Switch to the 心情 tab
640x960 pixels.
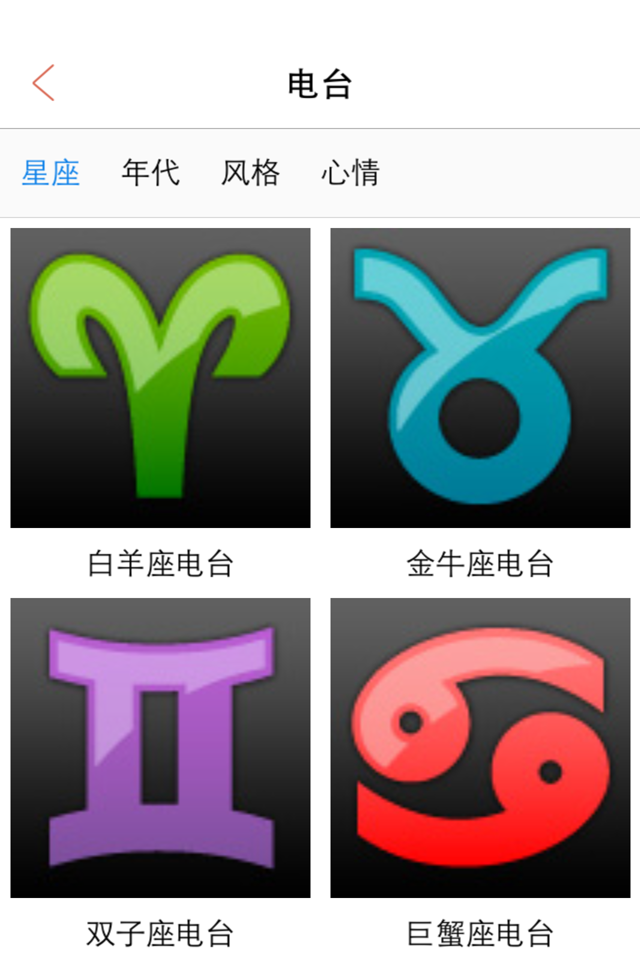[x=350, y=173]
